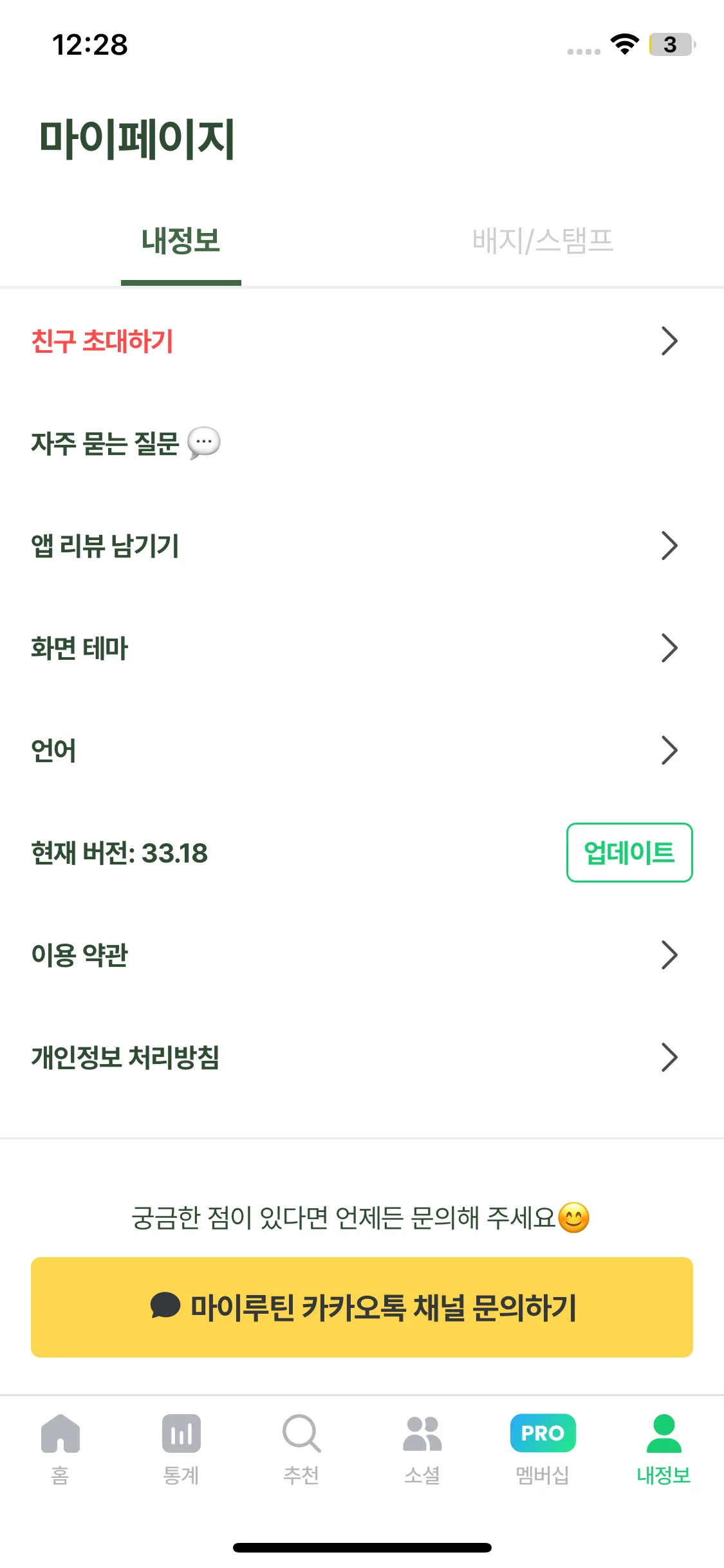Open 언어 language settings
Image resolution: width=724 pixels, height=1568 pixels.
360,751
